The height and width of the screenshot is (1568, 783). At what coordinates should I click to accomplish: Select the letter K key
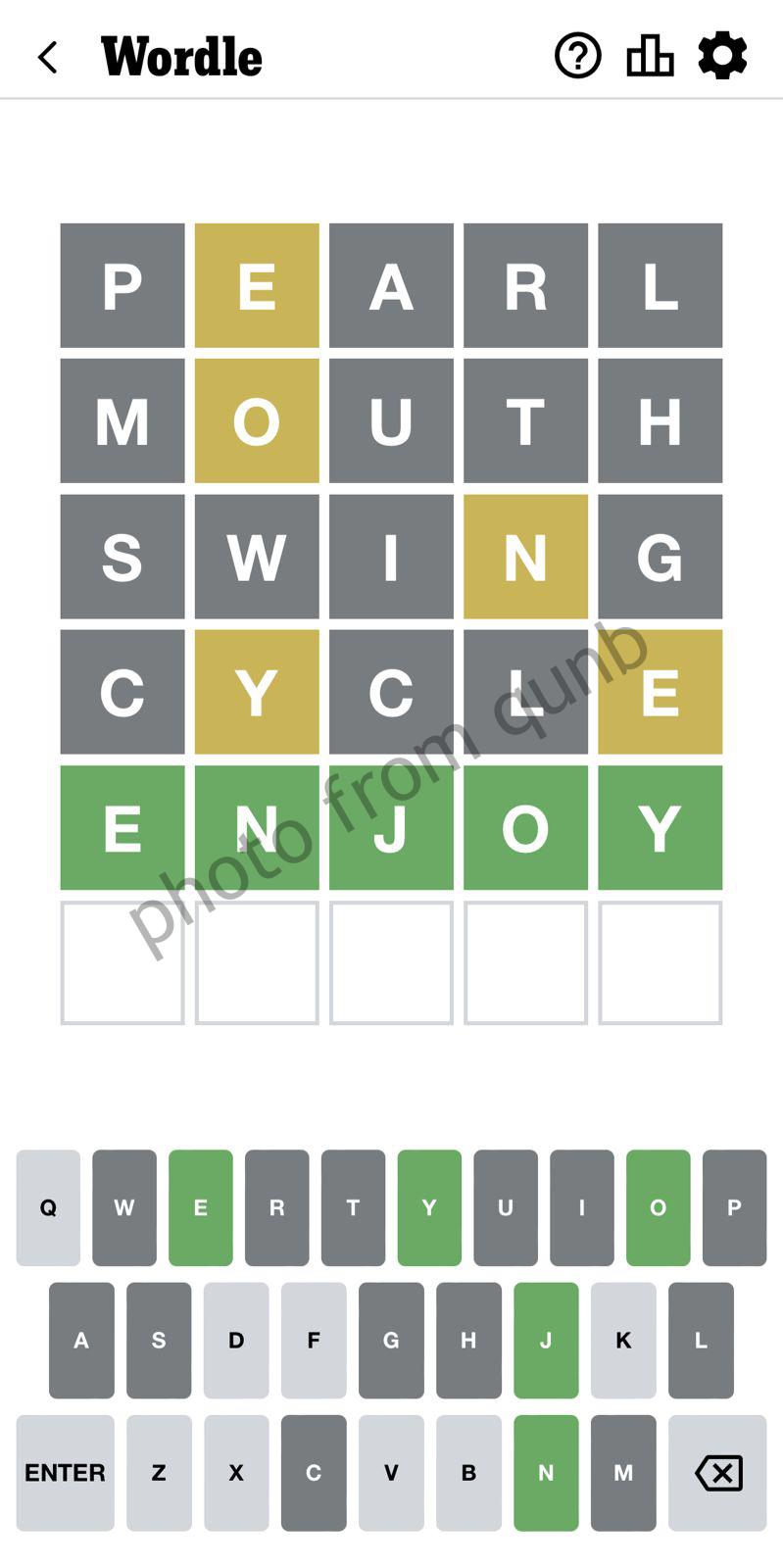(623, 1340)
